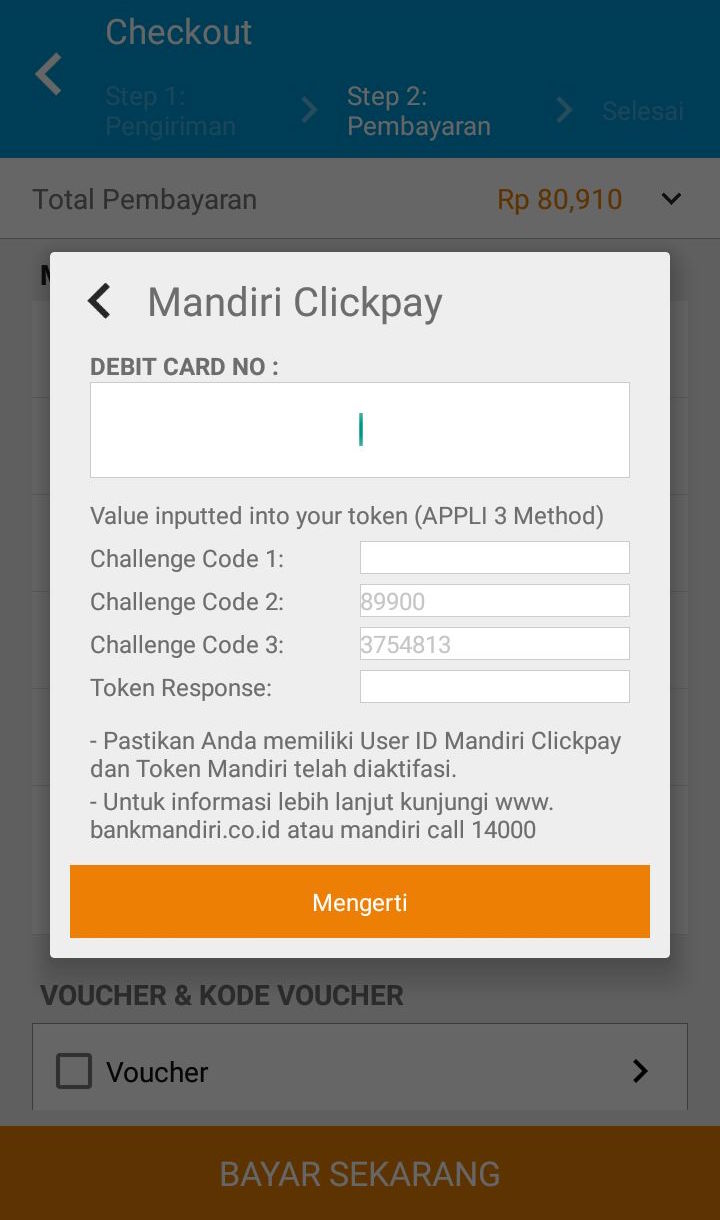Confirm with the Mengerti button

click(x=360, y=902)
